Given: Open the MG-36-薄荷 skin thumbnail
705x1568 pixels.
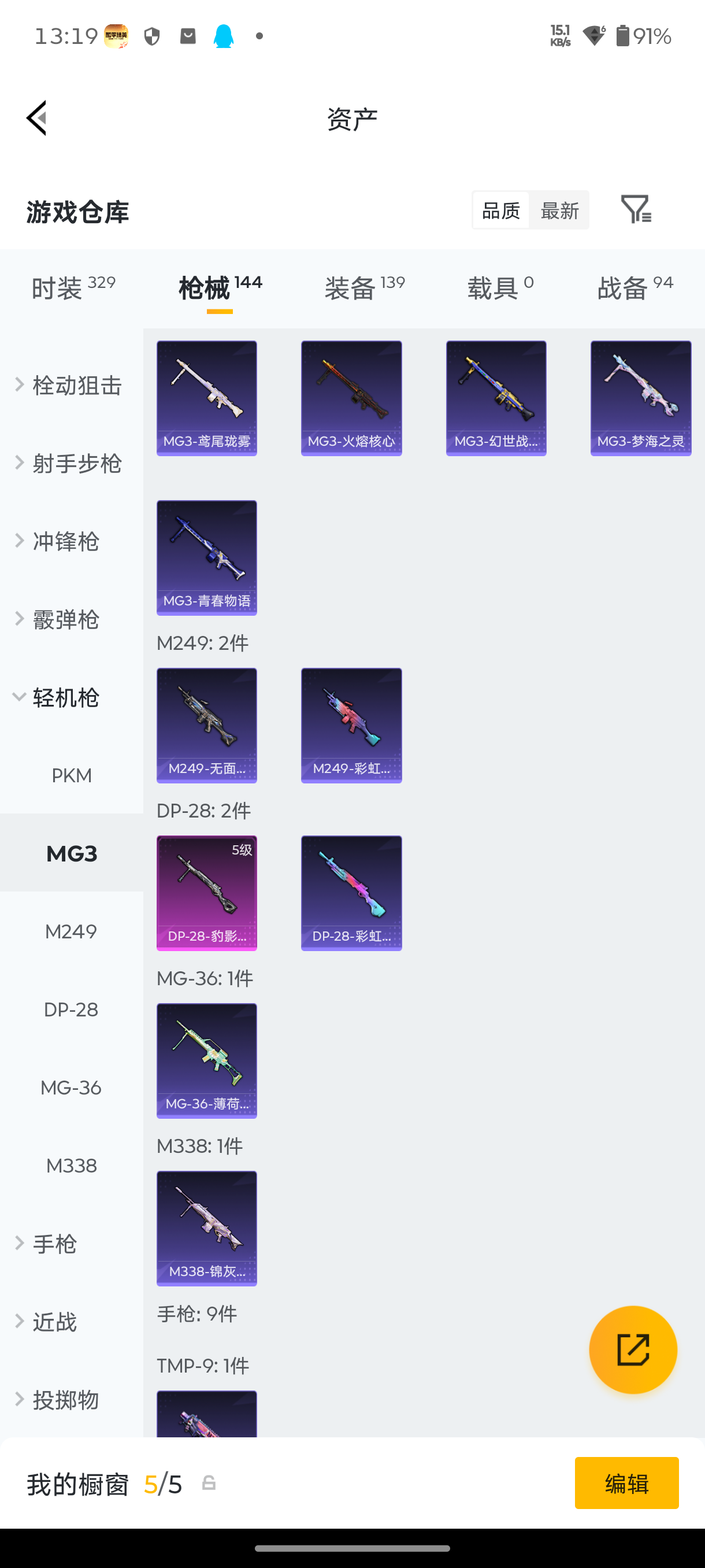Looking at the screenshot, I should point(206,1060).
